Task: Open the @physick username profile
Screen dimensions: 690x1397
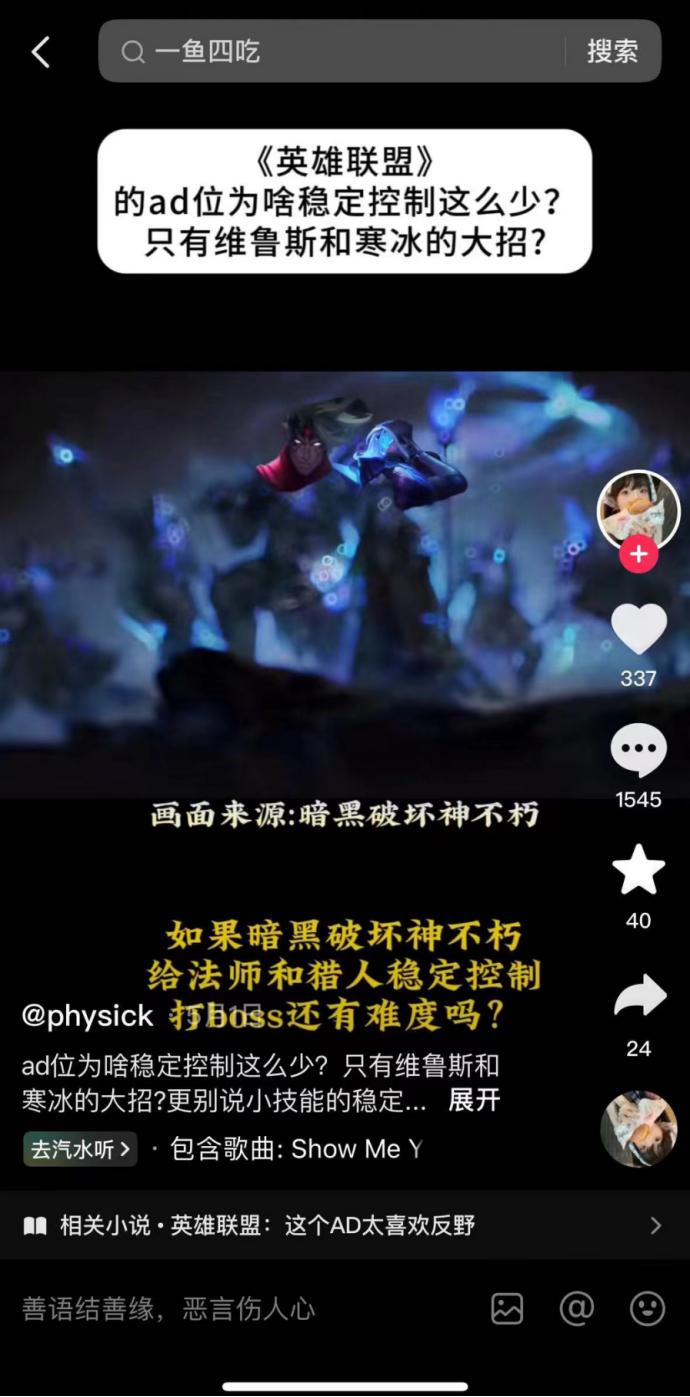Action: coord(88,1016)
